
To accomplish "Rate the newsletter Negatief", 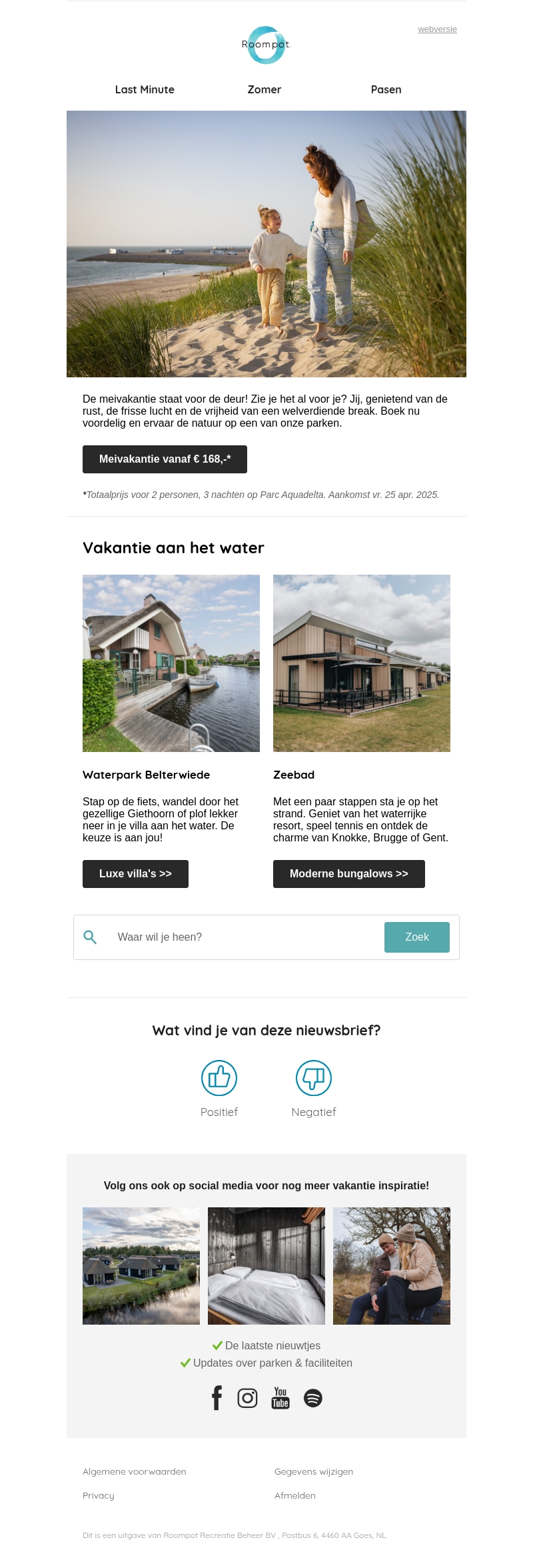I will pyautogui.click(x=314, y=1078).
